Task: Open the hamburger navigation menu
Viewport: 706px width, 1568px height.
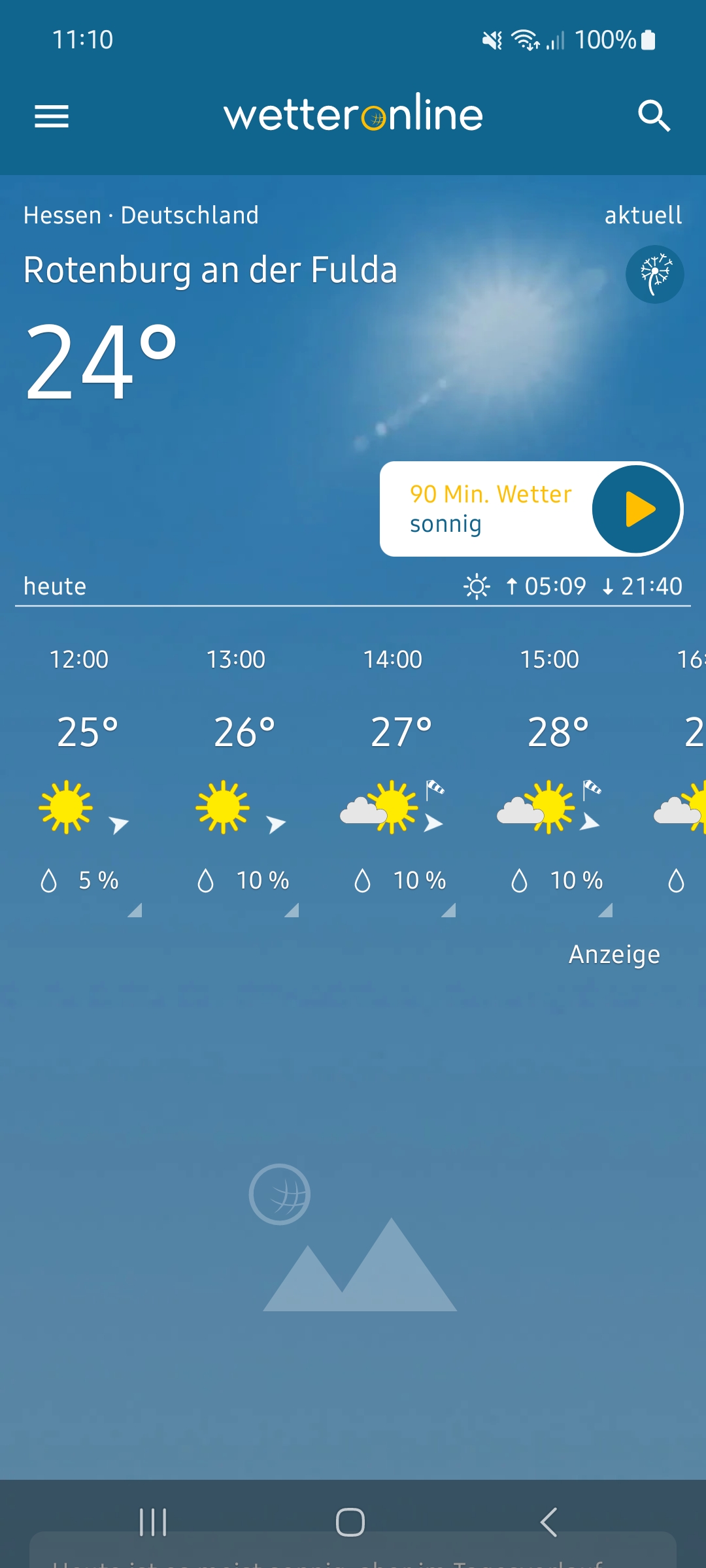Action: tap(52, 116)
